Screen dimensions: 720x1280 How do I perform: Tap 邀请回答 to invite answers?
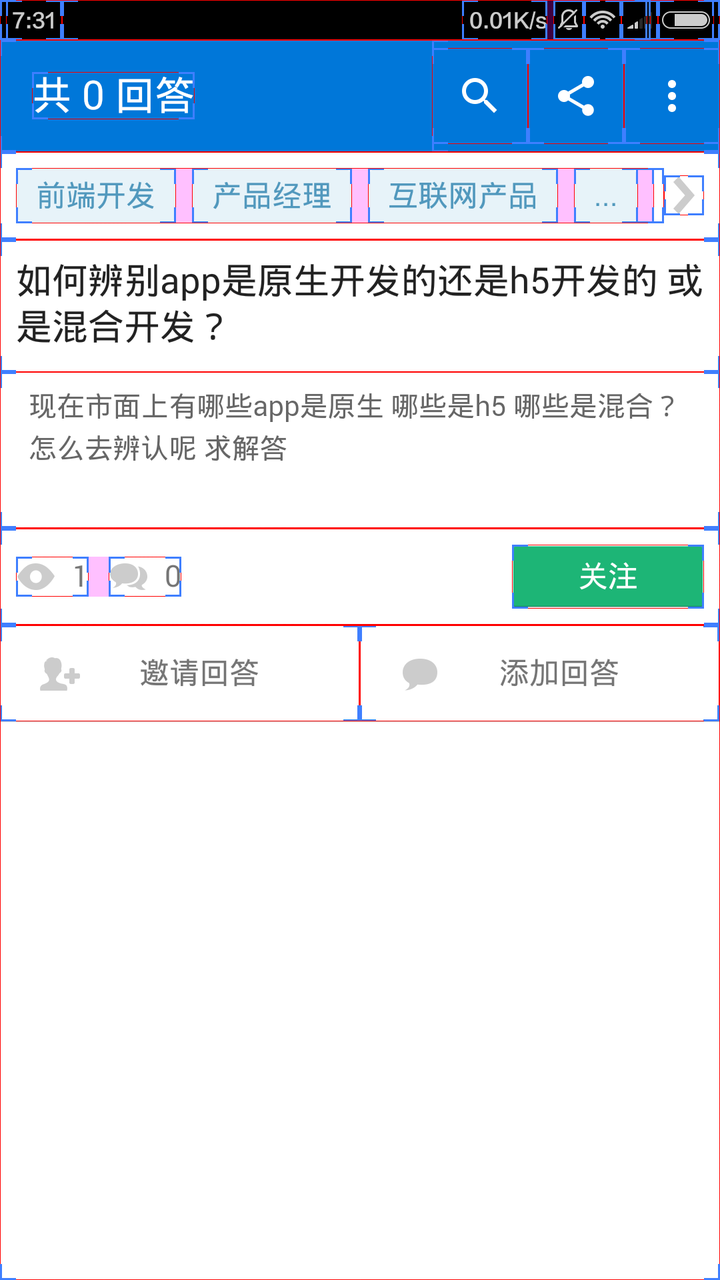[180, 673]
